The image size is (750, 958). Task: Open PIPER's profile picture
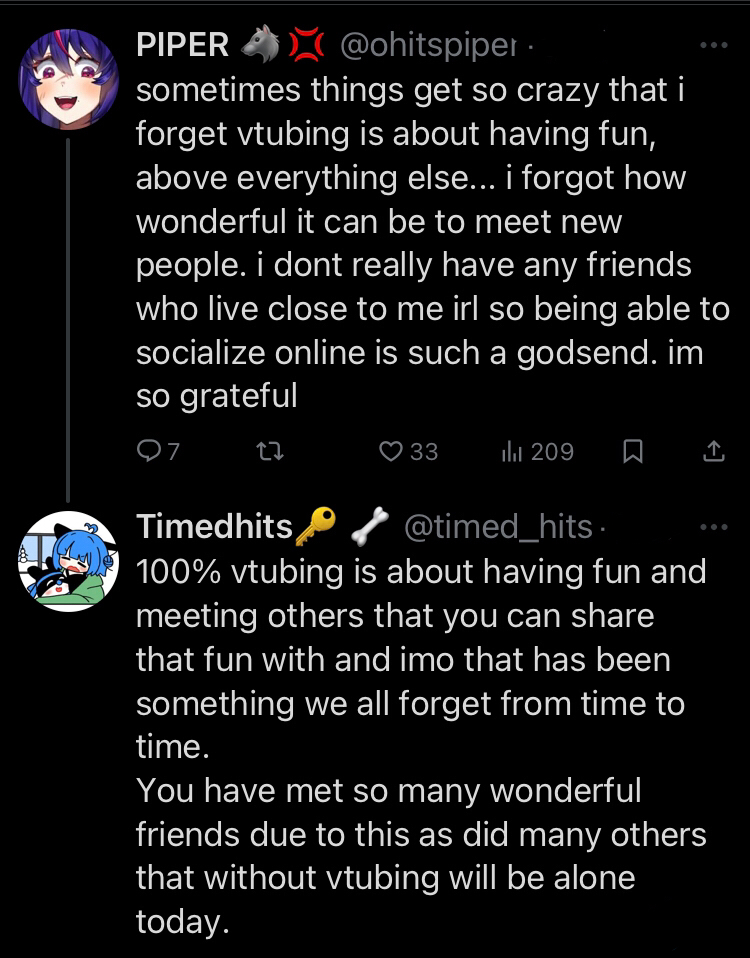coord(69,79)
